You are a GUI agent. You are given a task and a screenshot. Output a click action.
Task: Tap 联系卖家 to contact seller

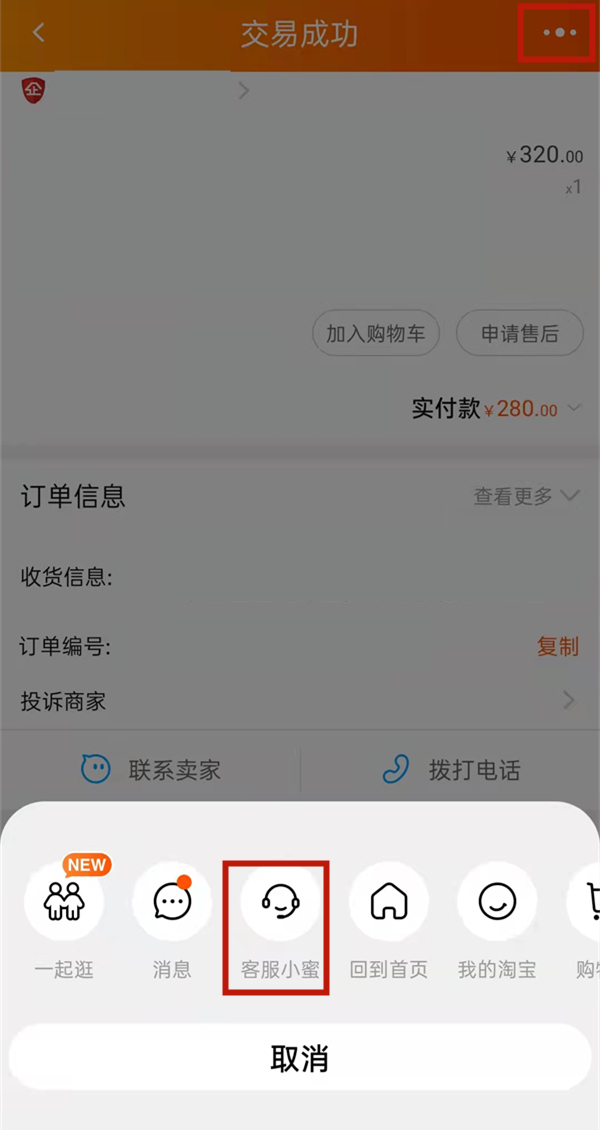[150, 770]
